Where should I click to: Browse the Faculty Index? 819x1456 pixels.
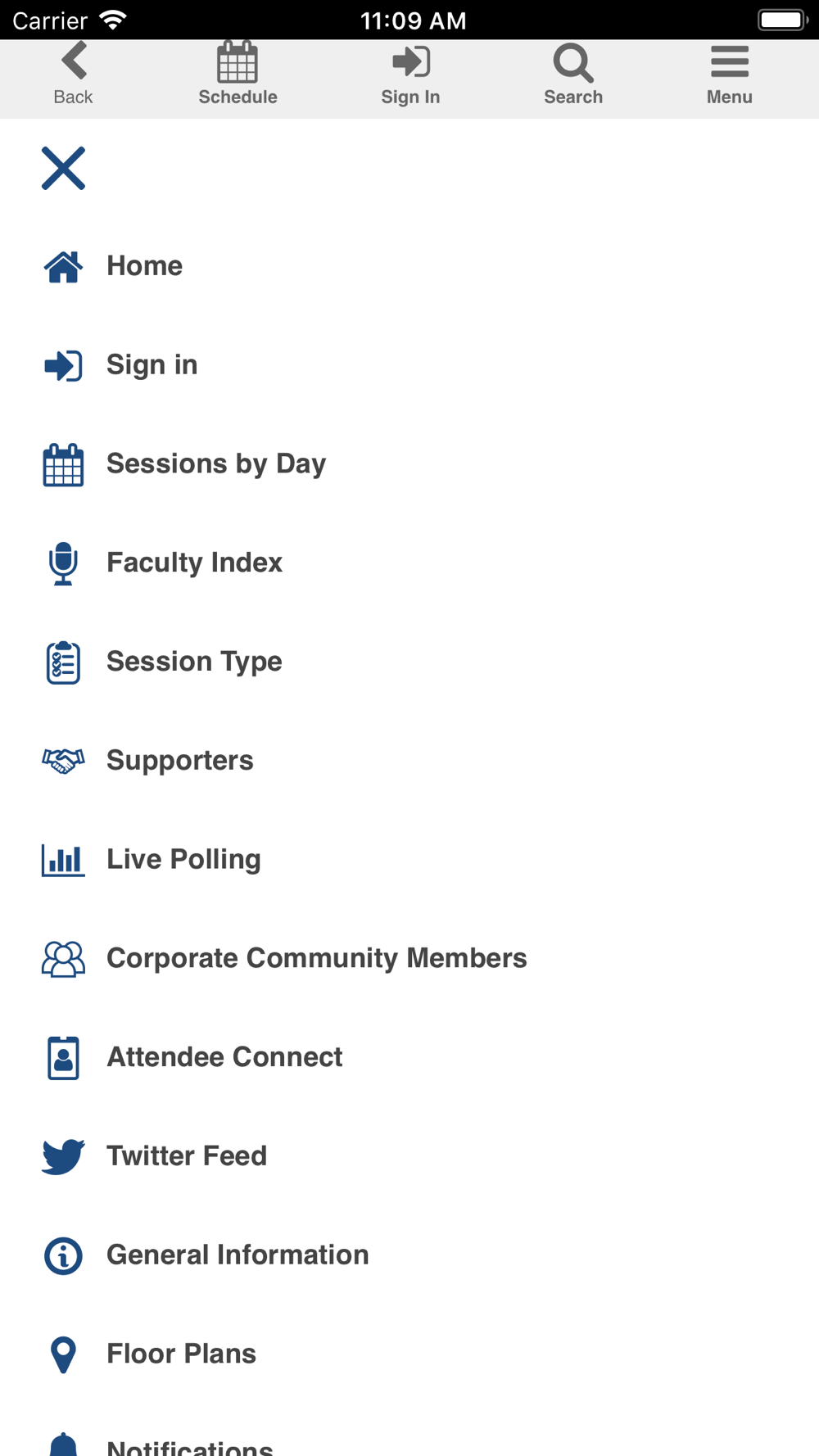[x=409, y=563]
